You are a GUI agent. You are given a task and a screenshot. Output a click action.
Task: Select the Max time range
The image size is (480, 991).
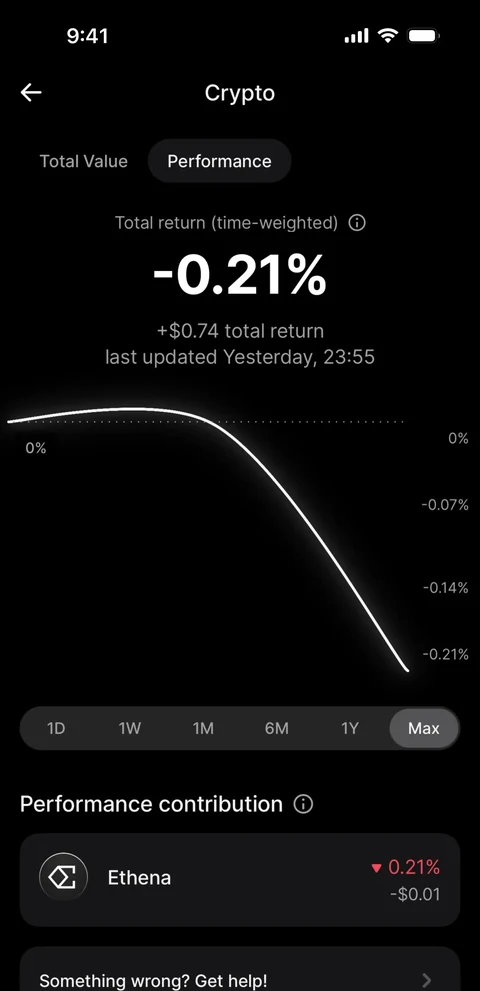pos(424,728)
